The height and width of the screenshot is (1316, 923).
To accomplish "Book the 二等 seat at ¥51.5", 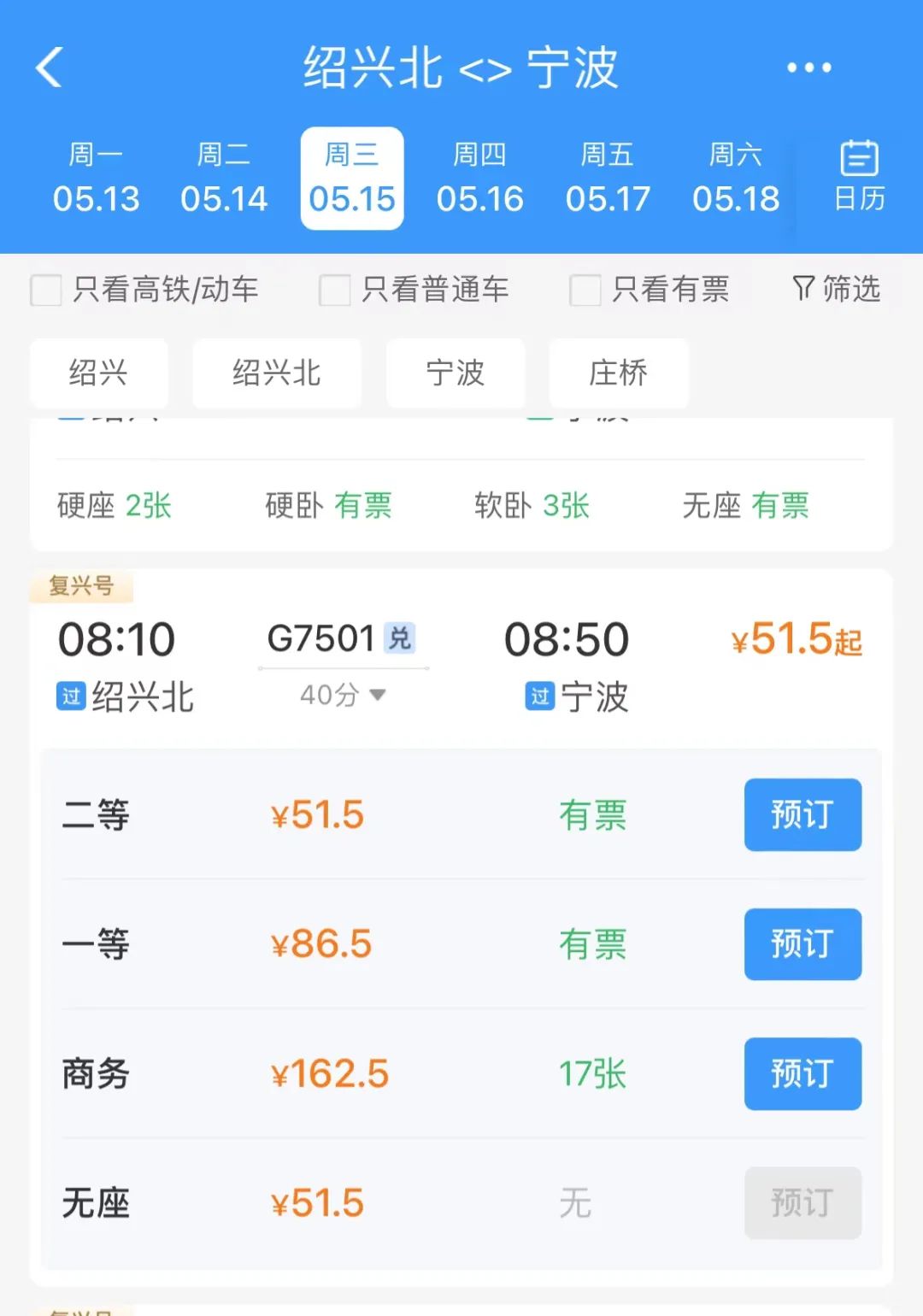I will click(x=802, y=814).
